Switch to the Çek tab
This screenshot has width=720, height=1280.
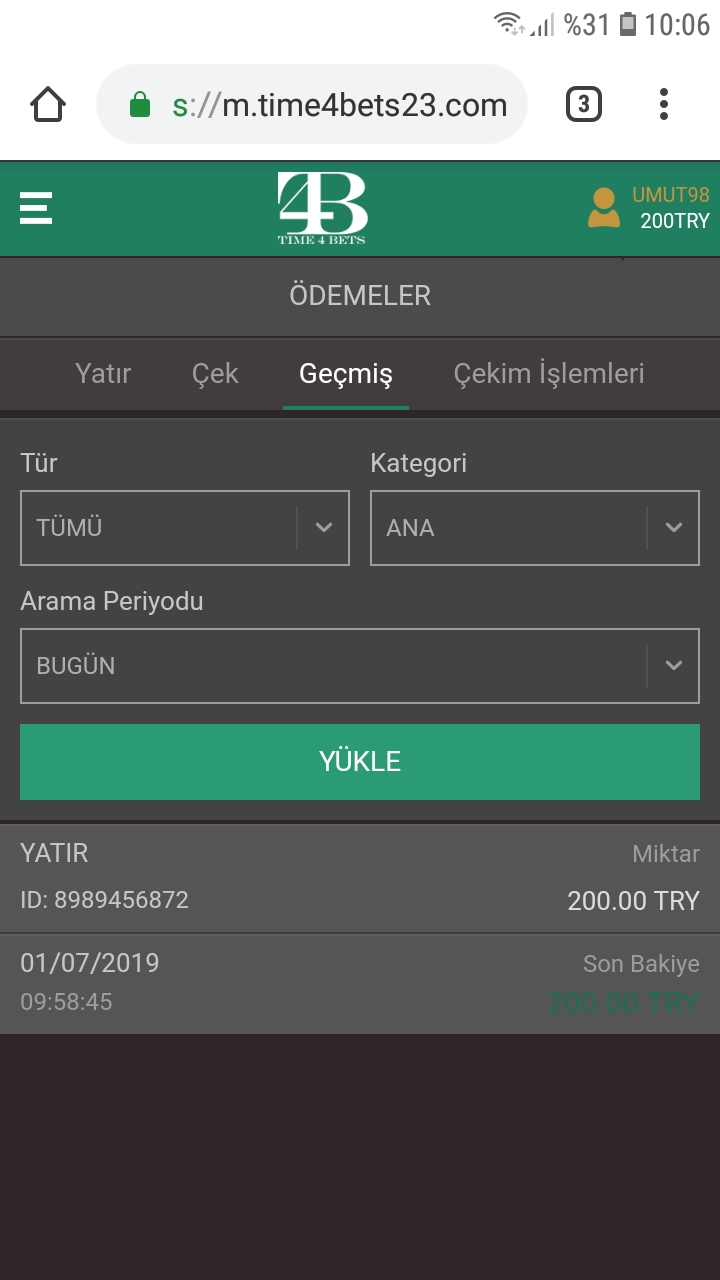(215, 374)
